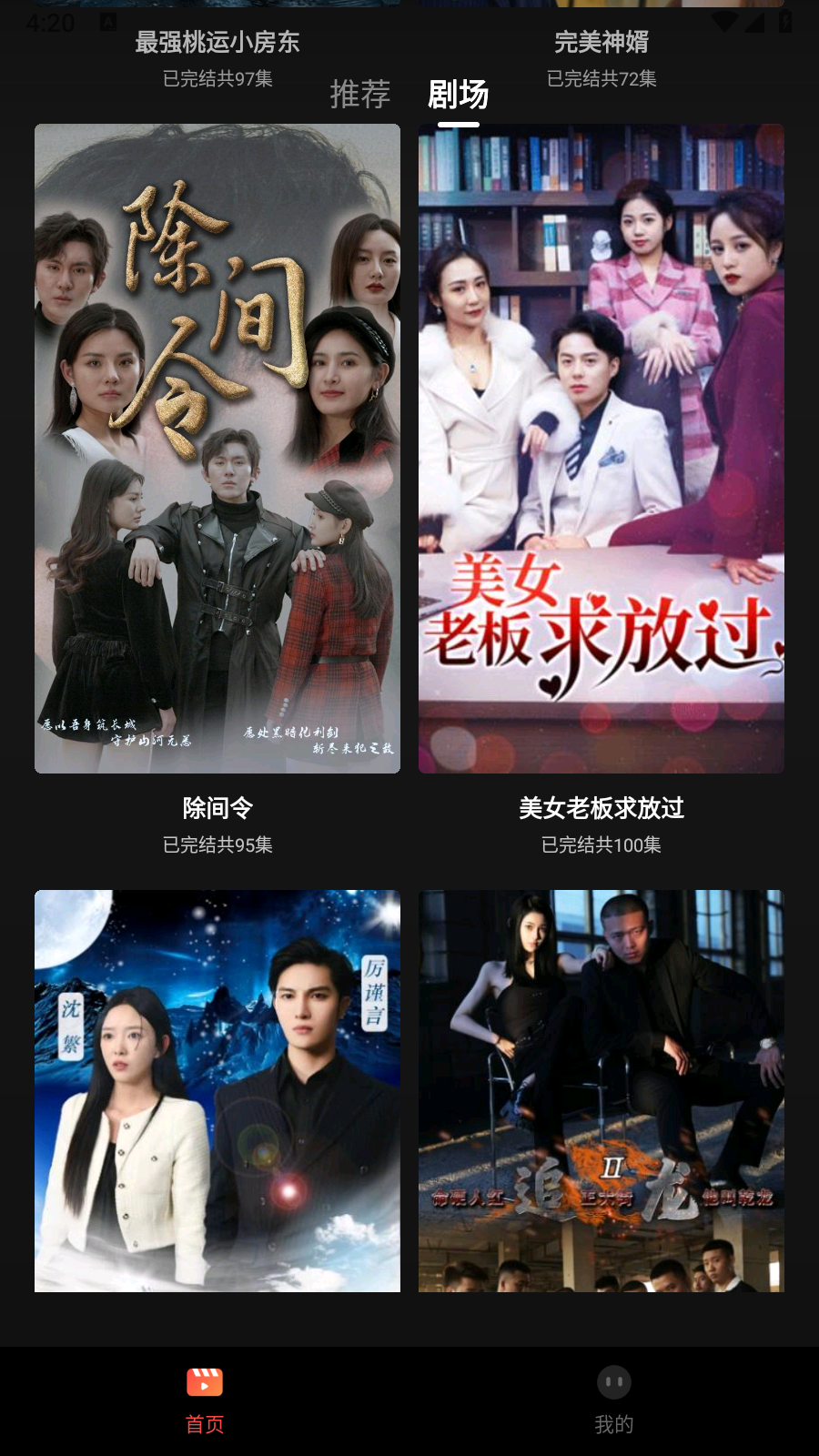Tap the 已完结共100集 episode count text
The height and width of the screenshot is (1456, 819).
(602, 844)
